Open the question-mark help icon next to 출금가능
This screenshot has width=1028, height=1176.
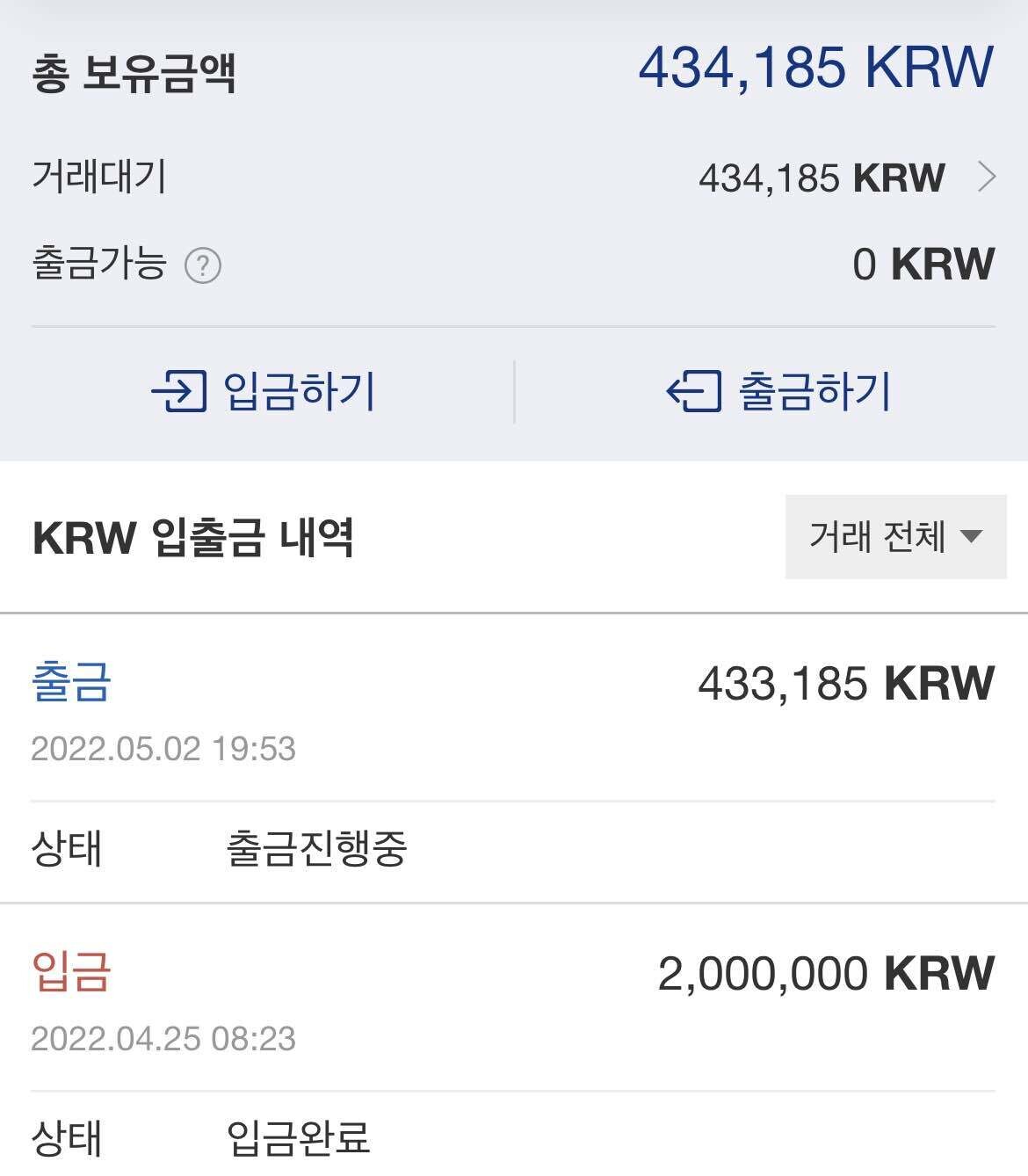pyautogui.click(x=206, y=264)
